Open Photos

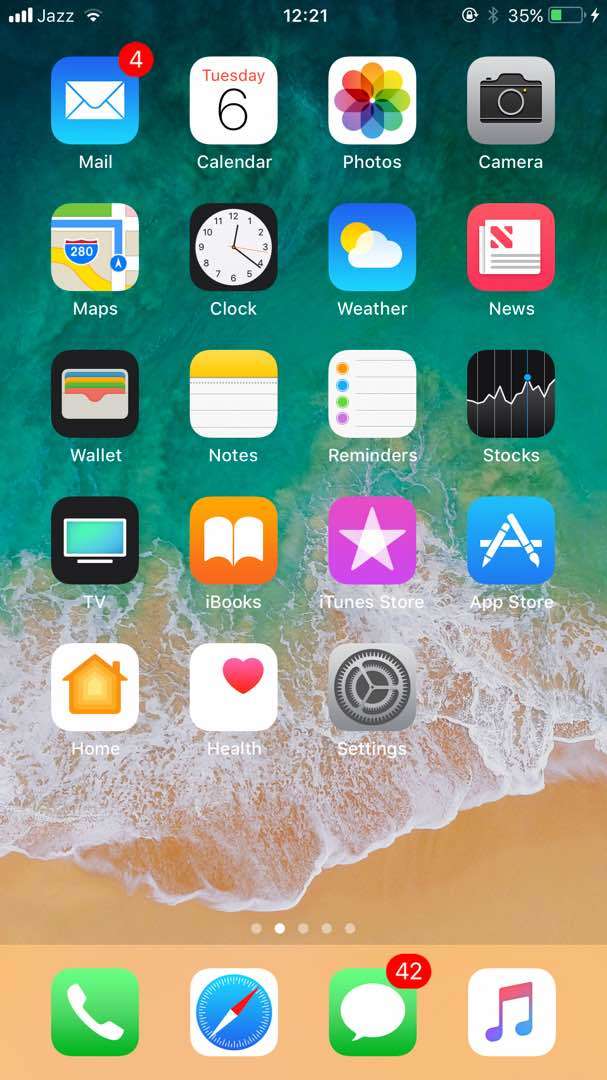tap(372, 101)
